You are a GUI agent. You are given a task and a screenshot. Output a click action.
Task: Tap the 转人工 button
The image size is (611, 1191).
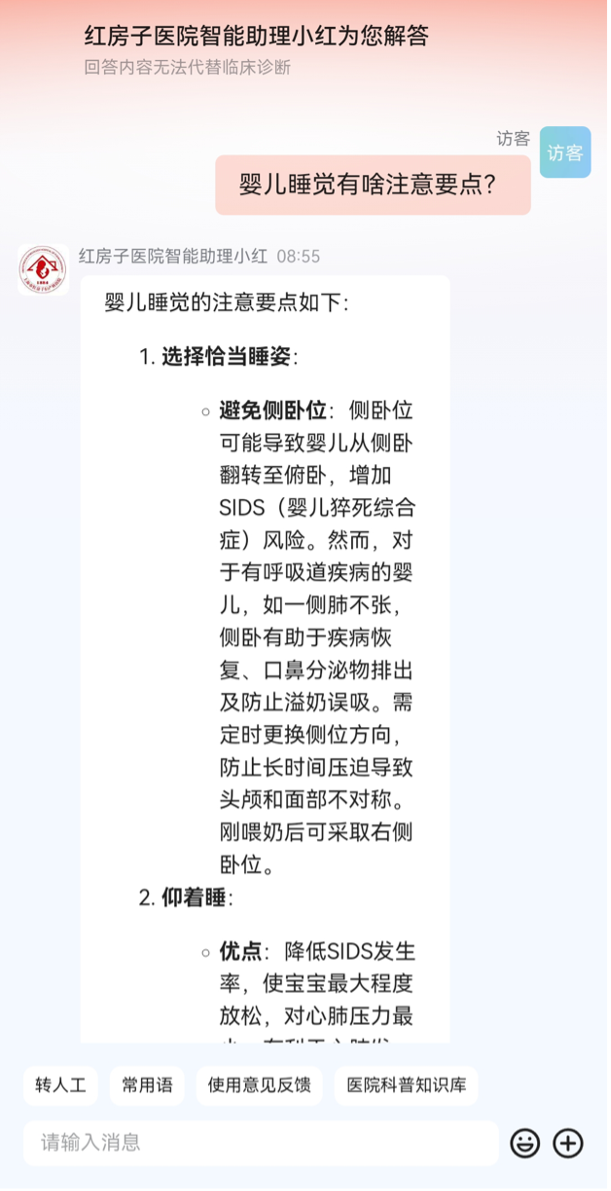coord(60,1085)
